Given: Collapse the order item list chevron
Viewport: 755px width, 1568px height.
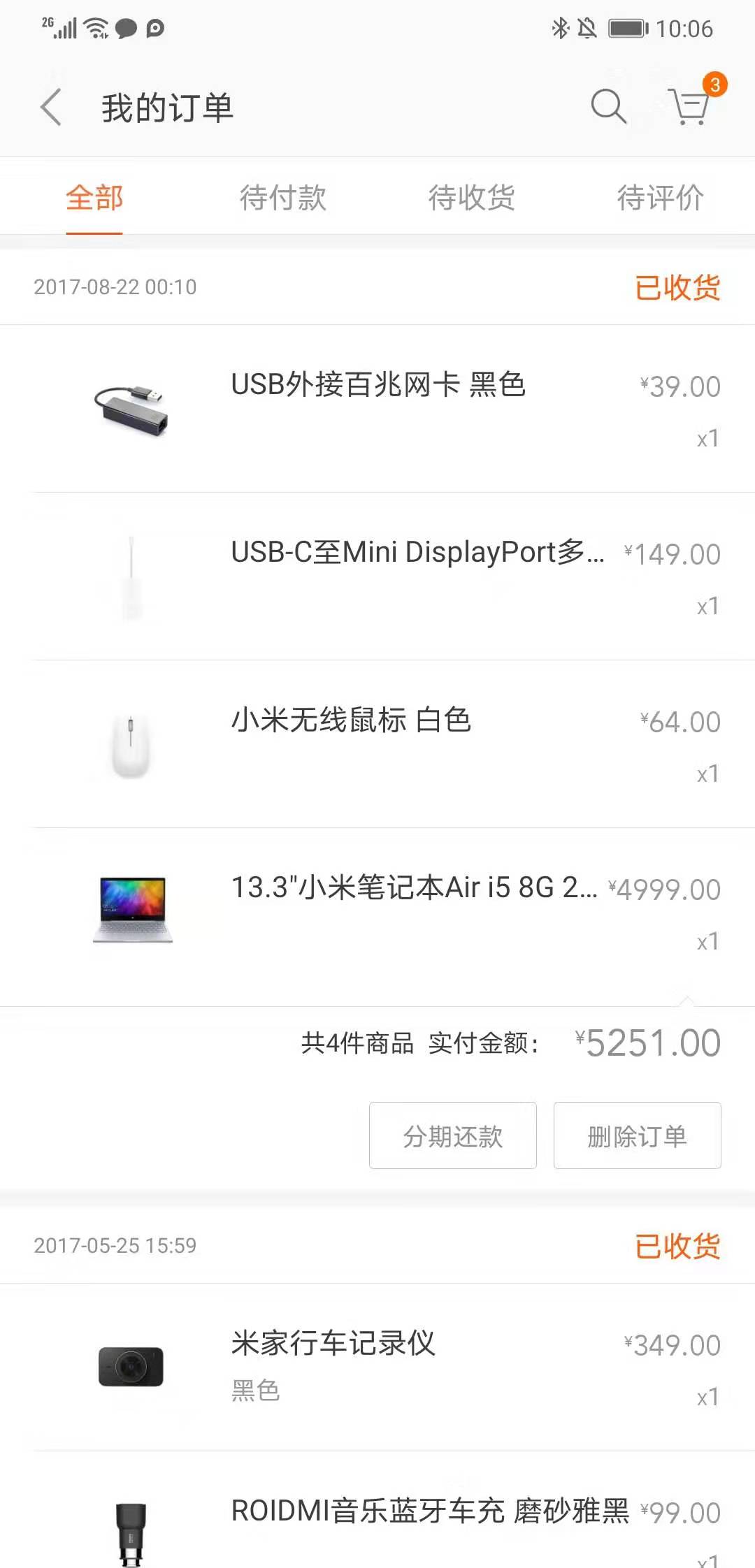Looking at the screenshot, I should pos(684,999).
